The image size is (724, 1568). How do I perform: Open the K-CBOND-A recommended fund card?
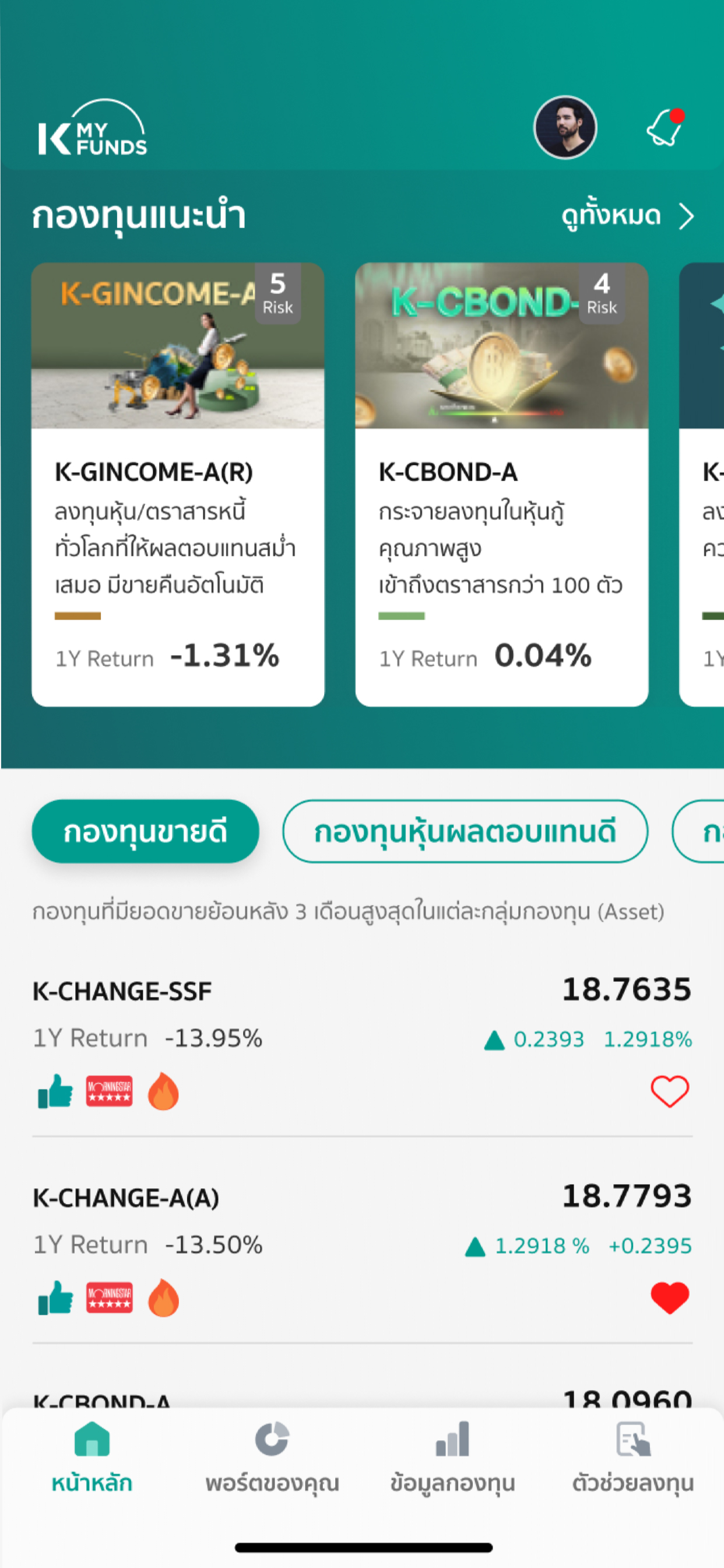click(x=501, y=484)
